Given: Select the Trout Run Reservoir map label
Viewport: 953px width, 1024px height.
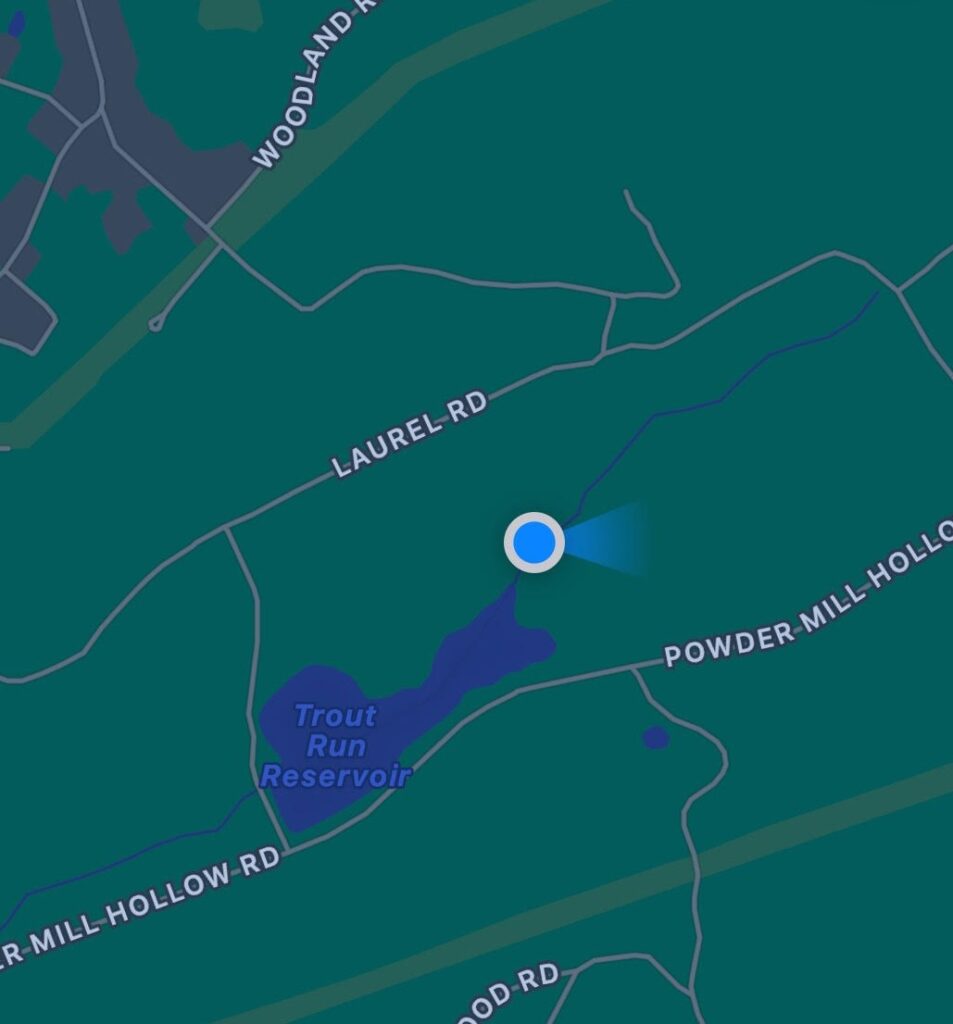Looking at the screenshot, I should coord(335,746).
